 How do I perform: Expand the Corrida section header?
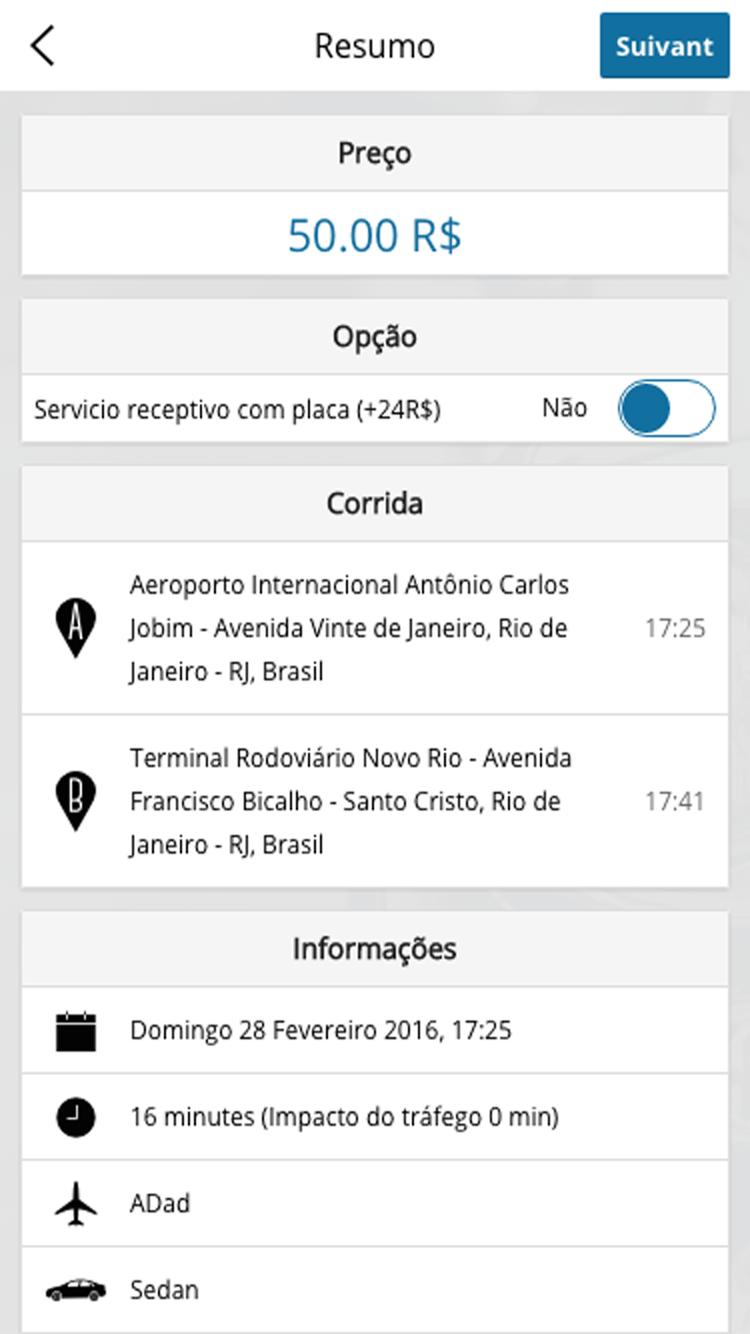(x=375, y=503)
